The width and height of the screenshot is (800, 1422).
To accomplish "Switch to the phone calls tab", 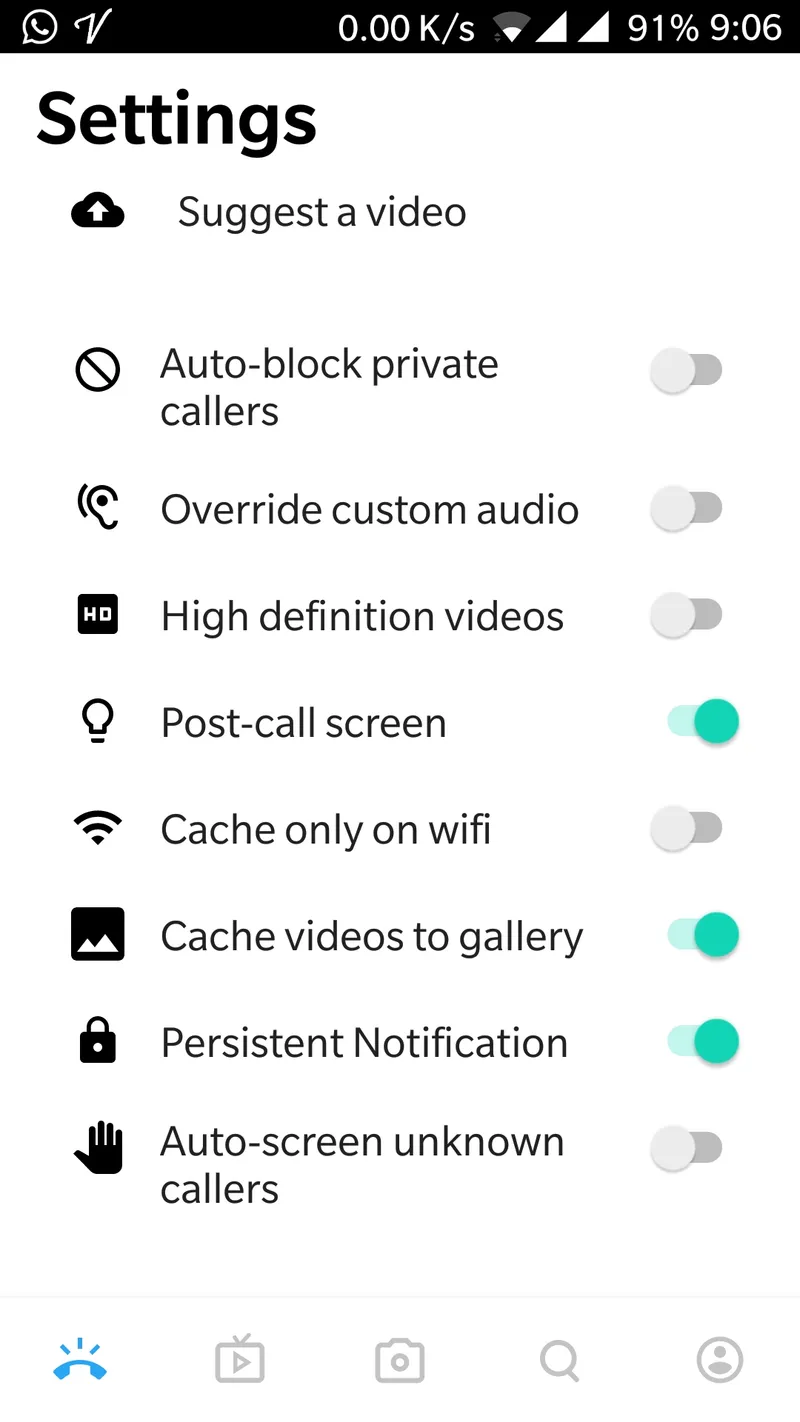I will tap(80, 1361).
